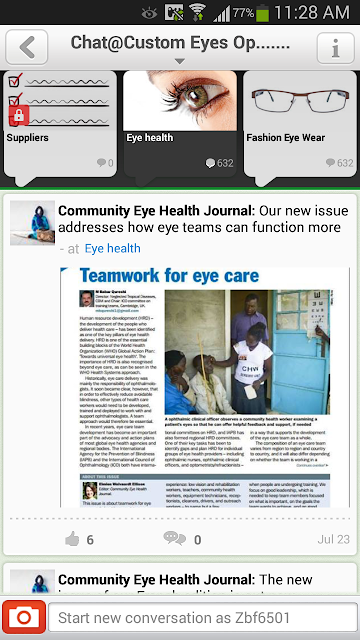The image size is (360, 640).
Task: Open the Teamwork for eye care image
Action: click(x=205, y=387)
